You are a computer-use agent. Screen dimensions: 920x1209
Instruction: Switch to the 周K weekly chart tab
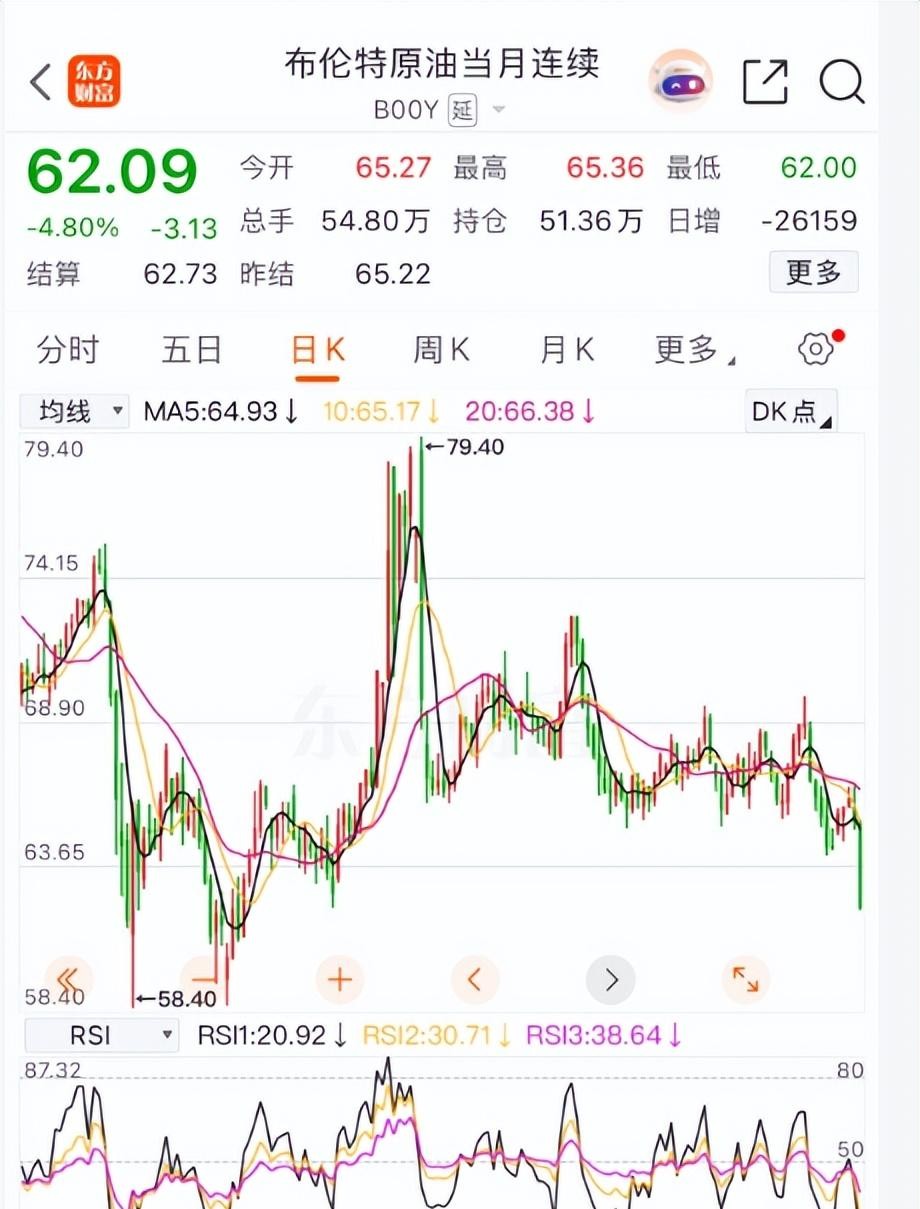439,350
